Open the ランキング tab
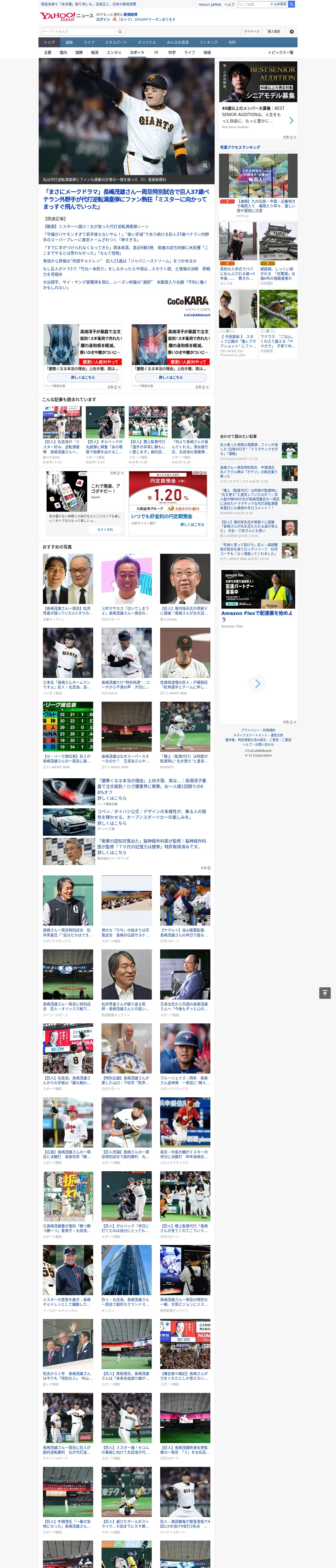The image size is (336, 1568). pyautogui.click(x=209, y=43)
